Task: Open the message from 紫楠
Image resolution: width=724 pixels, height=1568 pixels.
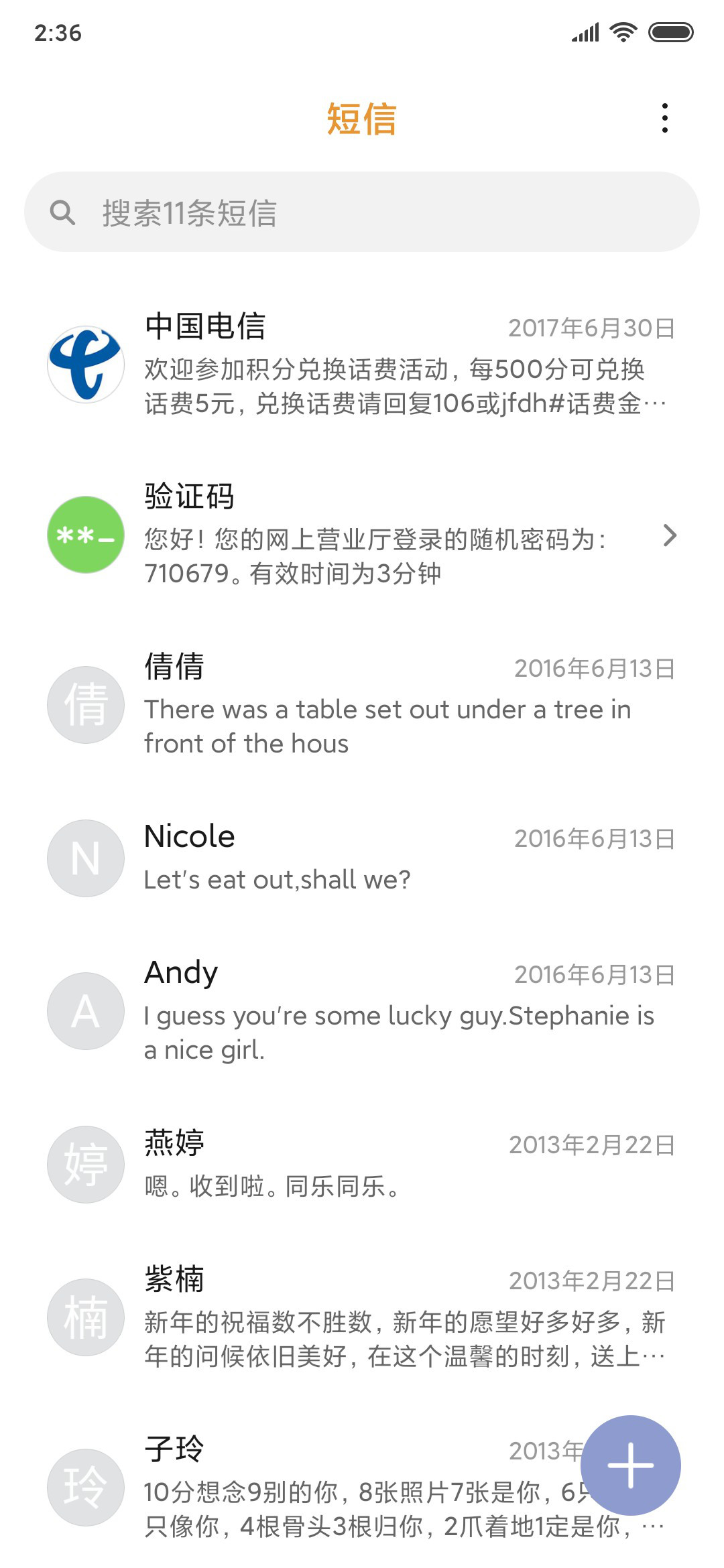Action: (x=362, y=1317)
